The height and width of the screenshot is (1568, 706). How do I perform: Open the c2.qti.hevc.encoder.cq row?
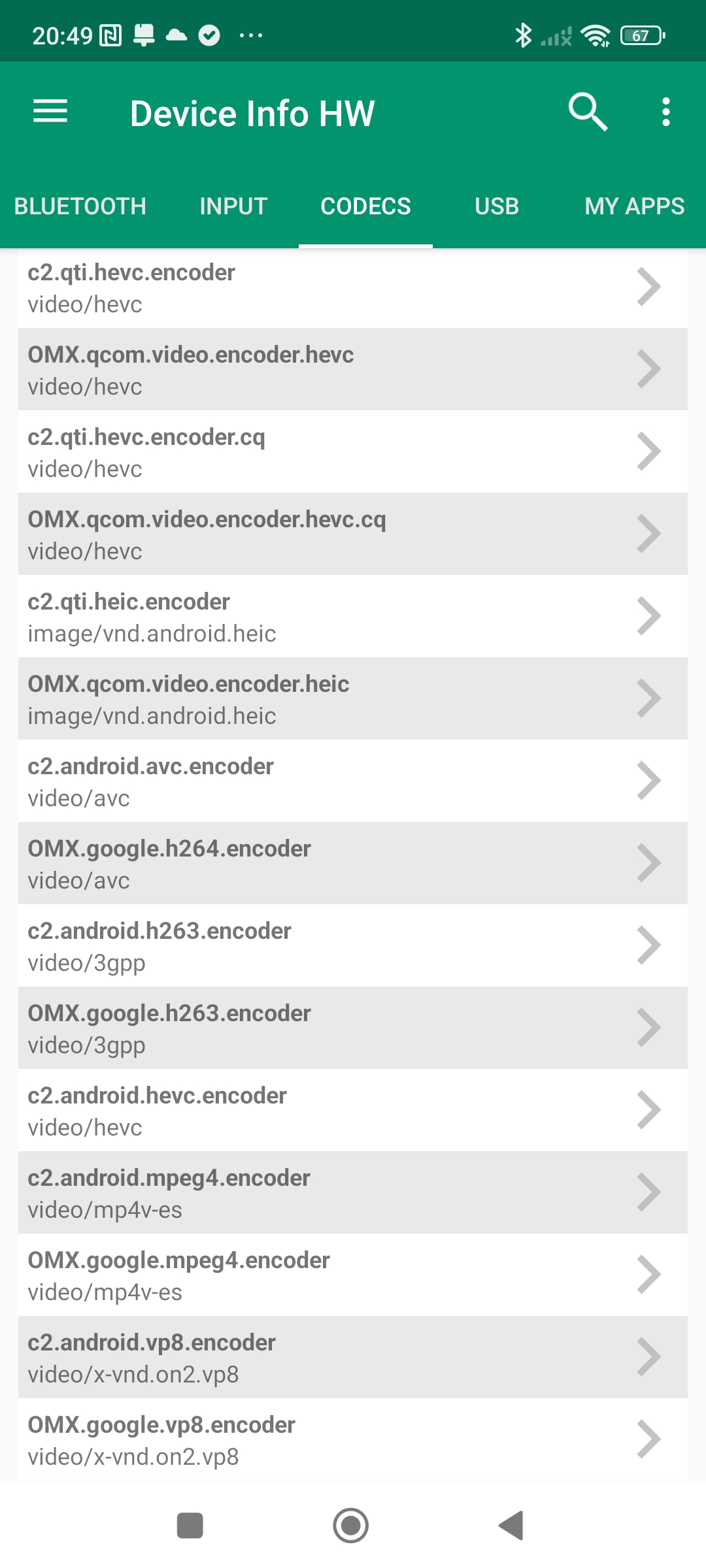coord(353,452)
